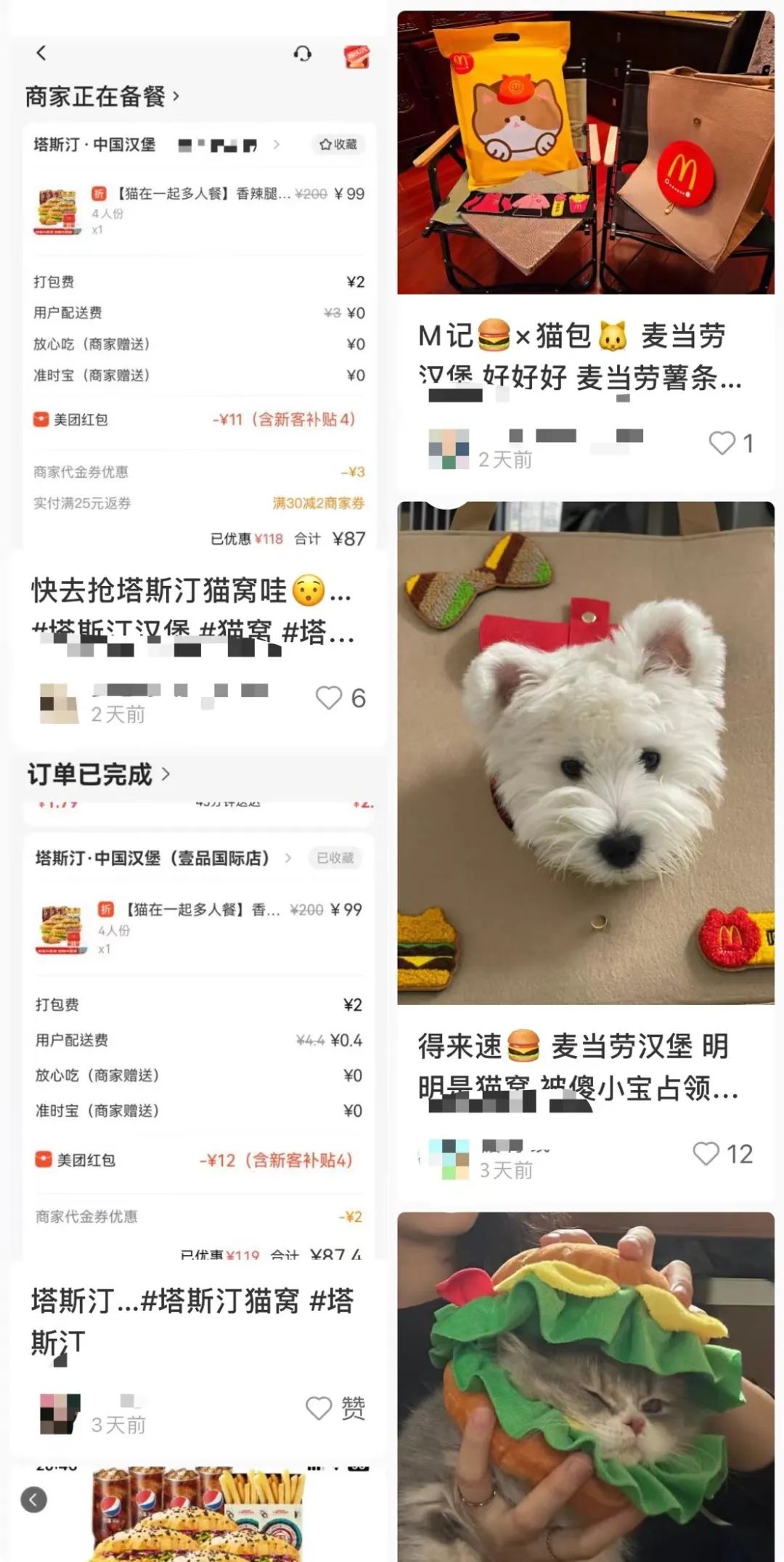Like the "得来速 麦当劳汉堡" post with 12 likes
The image size is (784, 1562).
point(706,1154)
